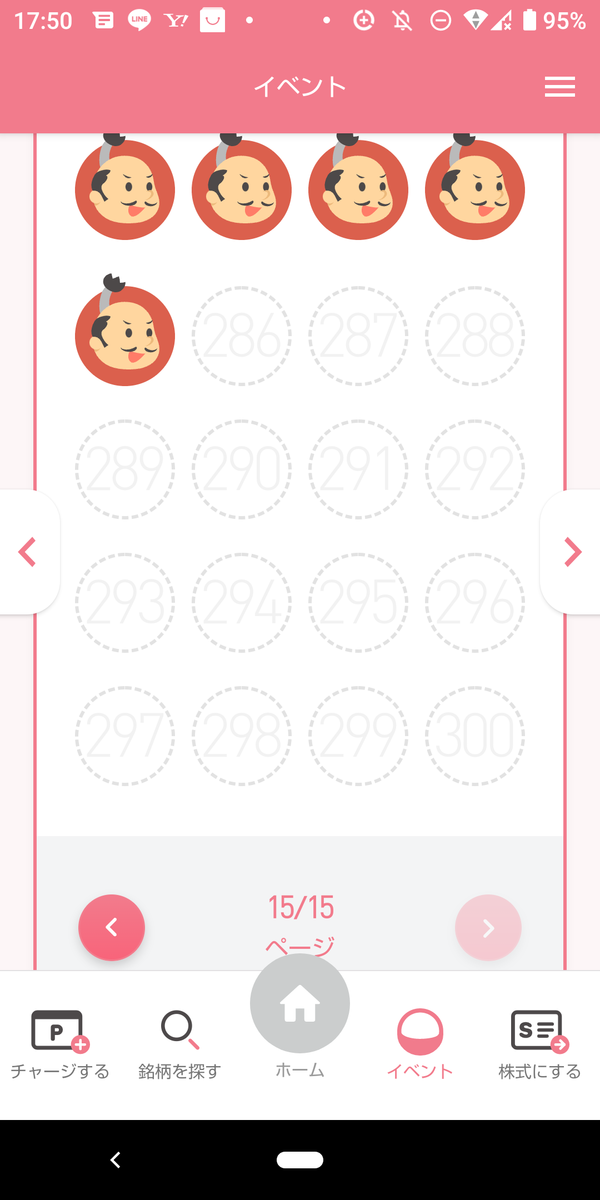Tap the left side chevron arrow
Image resolution: width=600 pixels, height=1200 pixels.
28,552
